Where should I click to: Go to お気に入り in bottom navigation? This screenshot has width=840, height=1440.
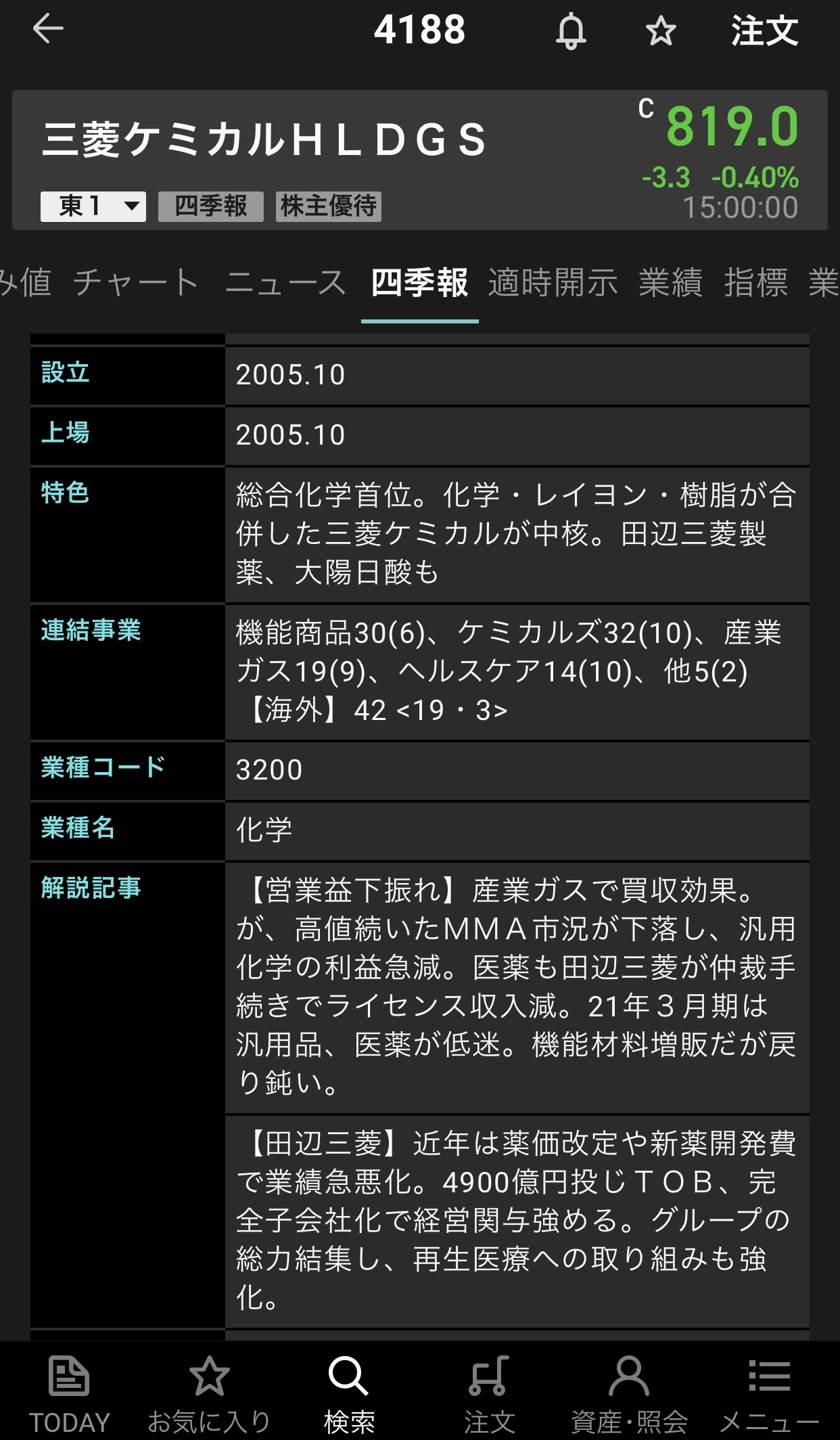[x=209, y=1394]
